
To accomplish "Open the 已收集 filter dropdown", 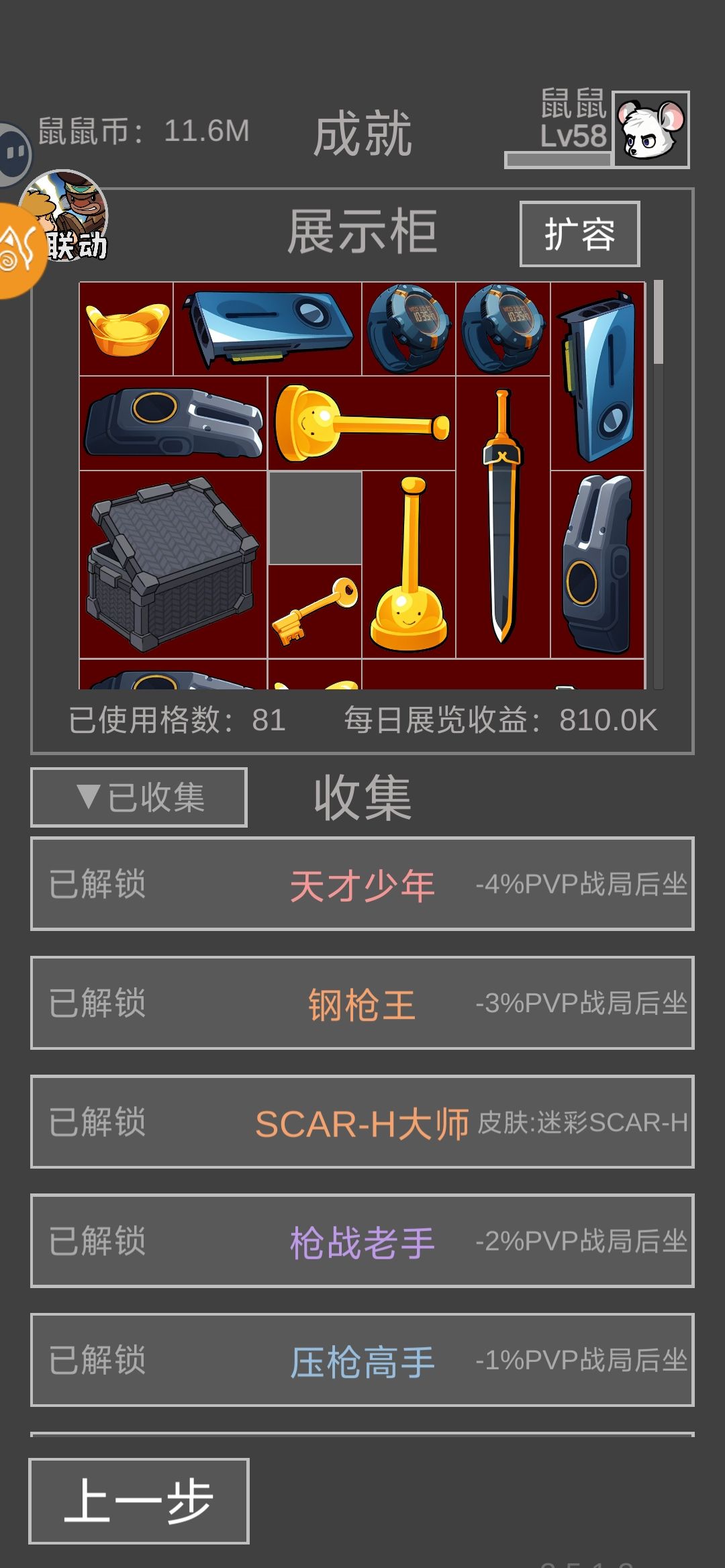I will click(x=139, y=797).
